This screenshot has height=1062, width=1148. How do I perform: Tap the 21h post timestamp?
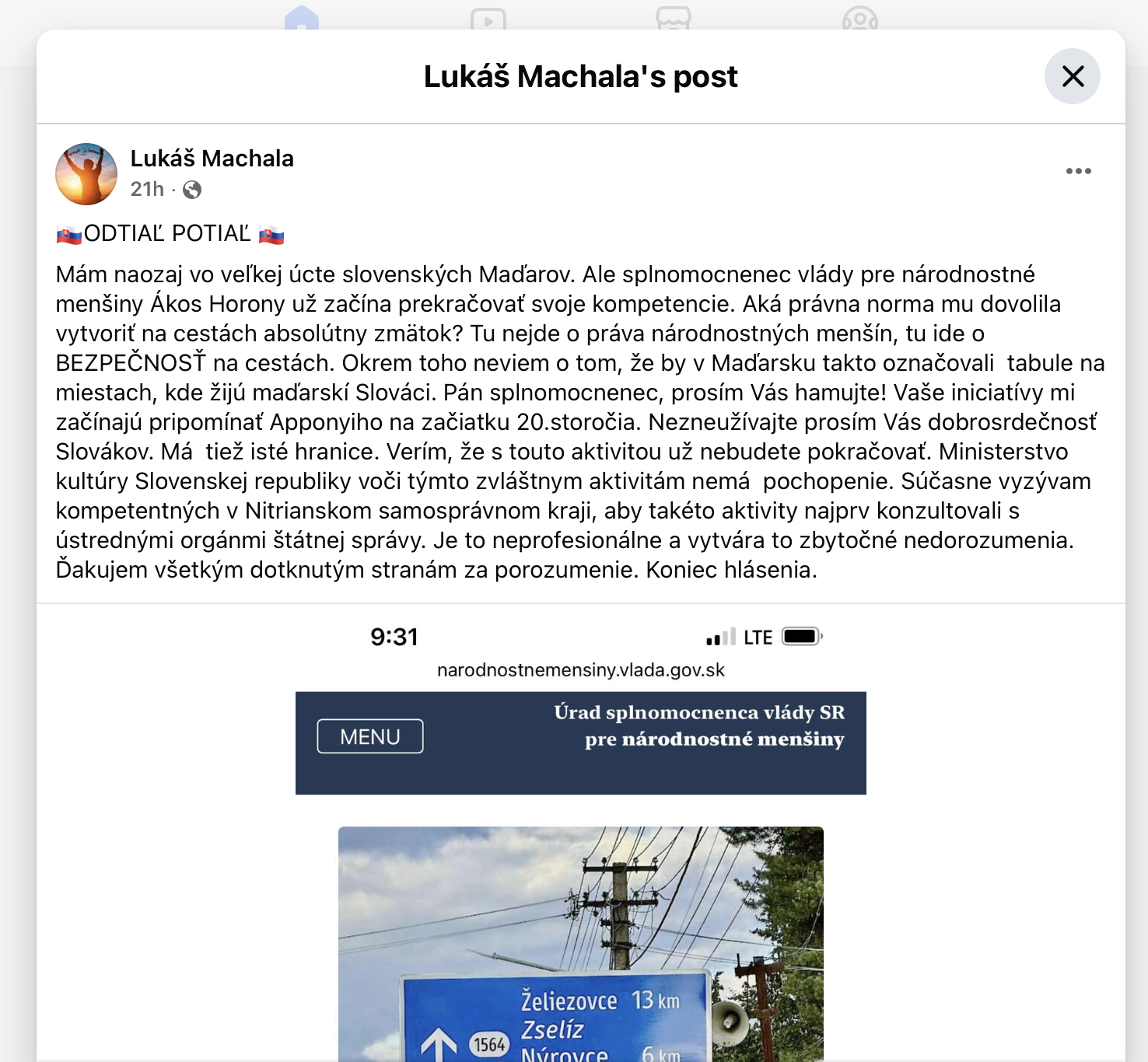click(x=147, y=190)
